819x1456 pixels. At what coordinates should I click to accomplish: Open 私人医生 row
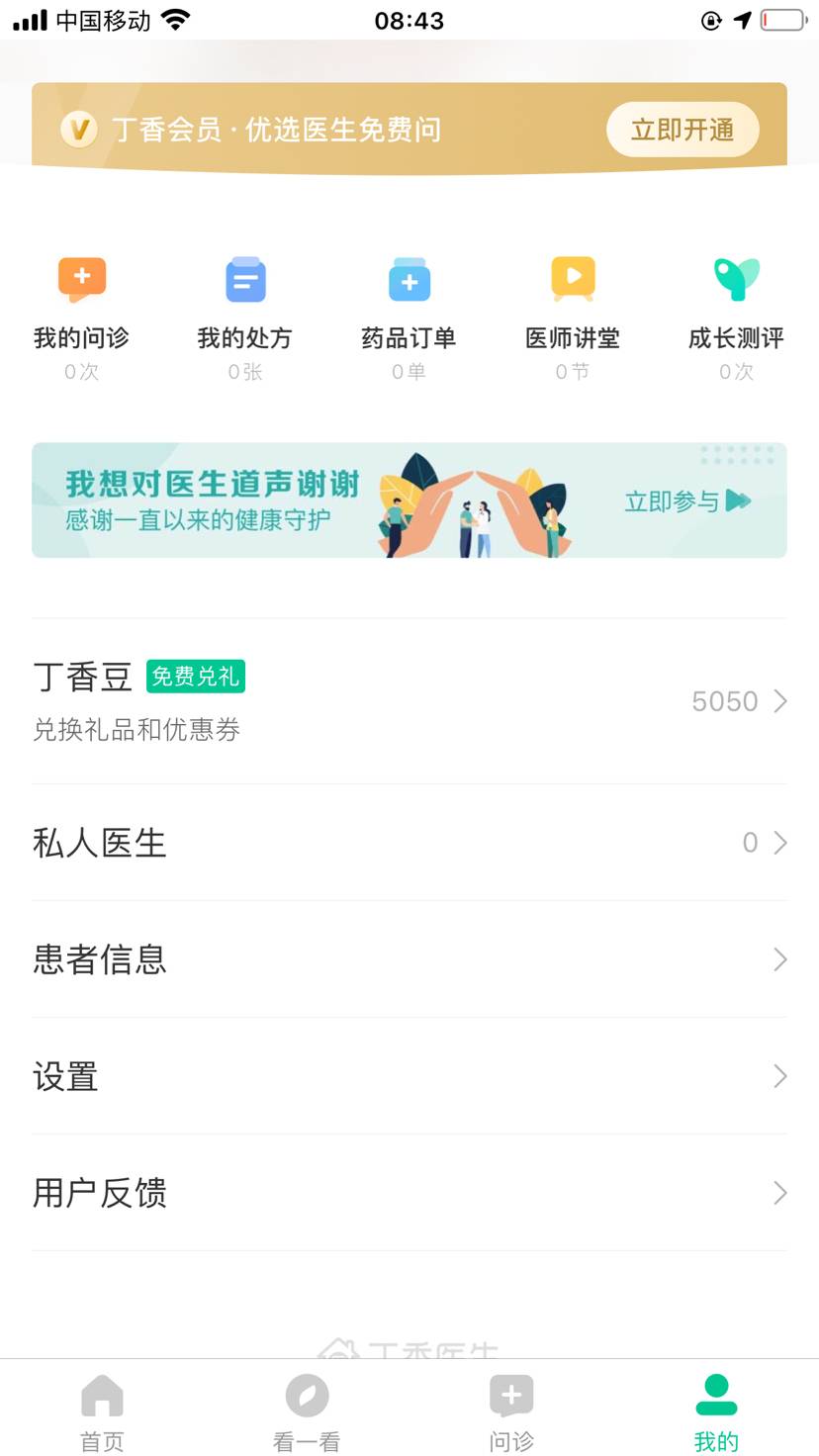409,843
